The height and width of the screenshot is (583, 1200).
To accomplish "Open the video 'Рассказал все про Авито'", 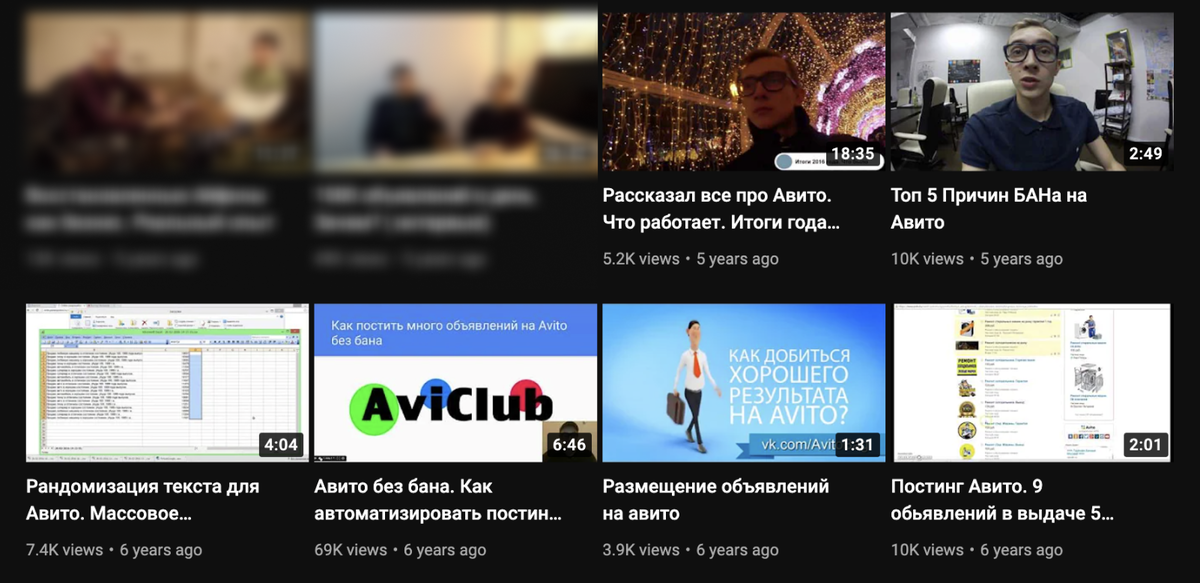I will pyautogui.click(x=743, y=92).
